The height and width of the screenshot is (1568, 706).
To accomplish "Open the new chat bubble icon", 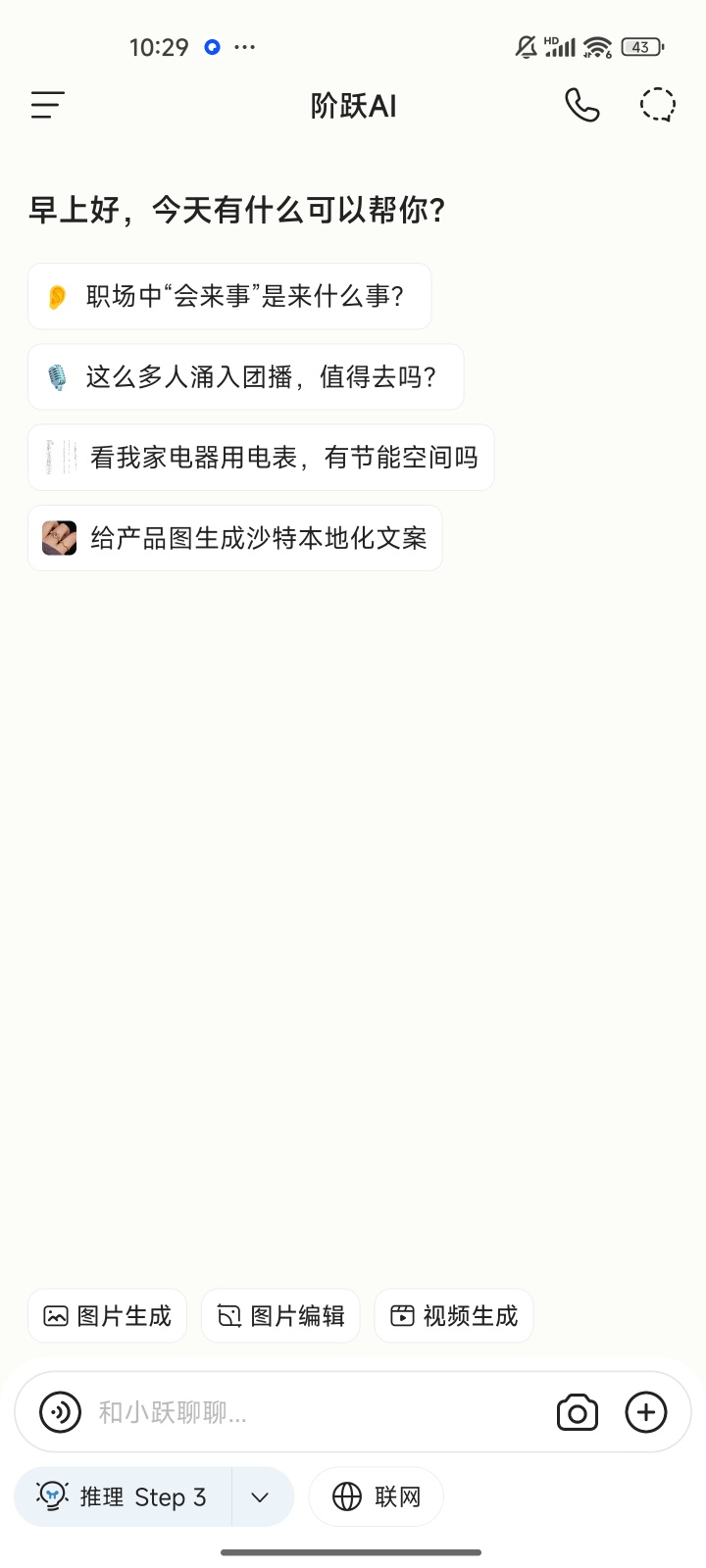I will (x=658, y=105).
